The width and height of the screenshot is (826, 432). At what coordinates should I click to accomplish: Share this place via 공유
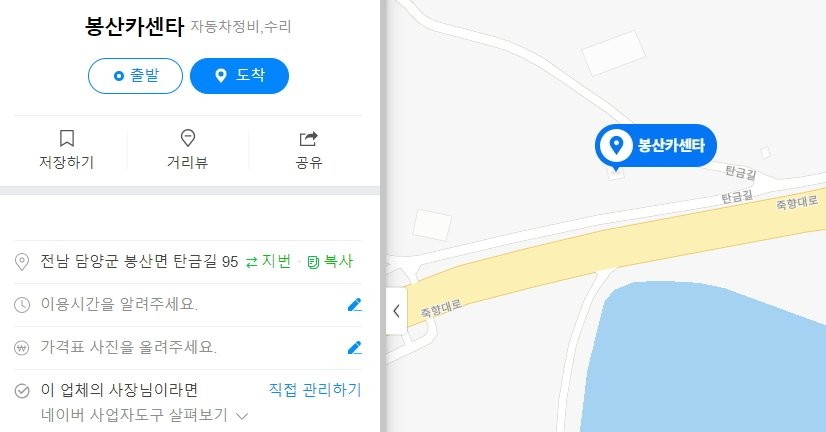308,149
